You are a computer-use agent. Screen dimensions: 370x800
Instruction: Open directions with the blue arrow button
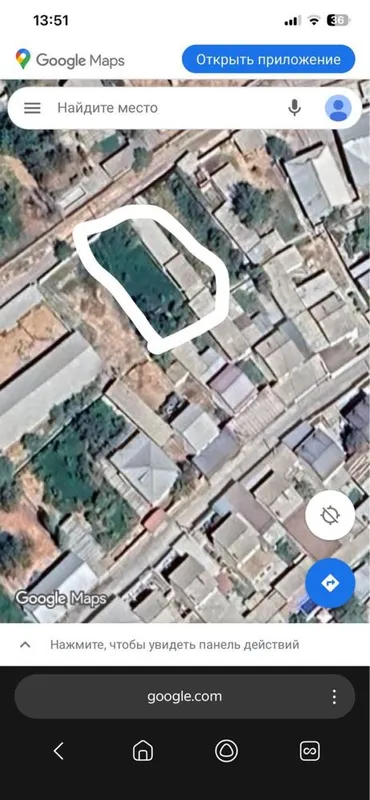(330, 583)
